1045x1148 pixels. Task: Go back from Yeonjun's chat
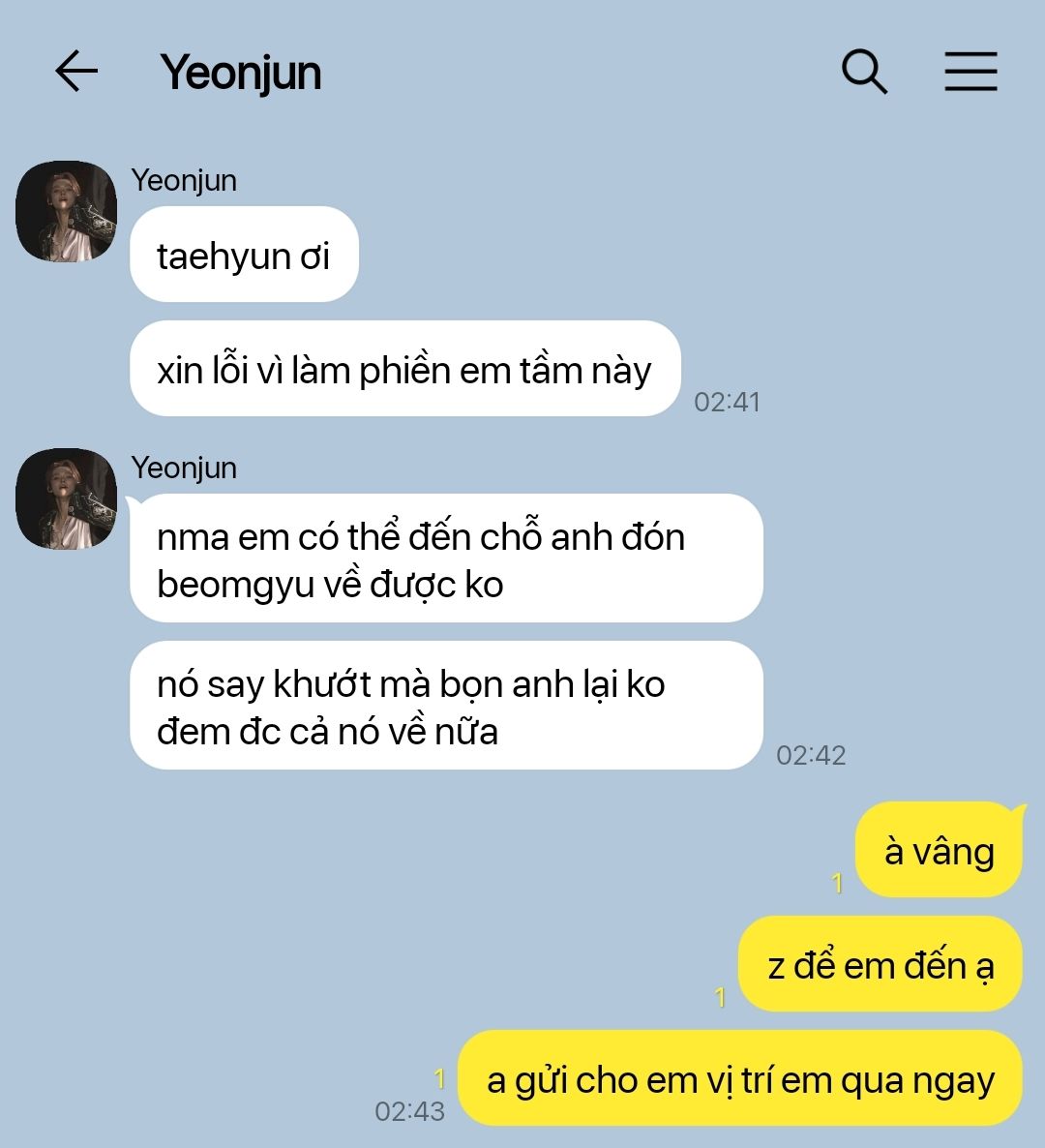tap(76, 72)
